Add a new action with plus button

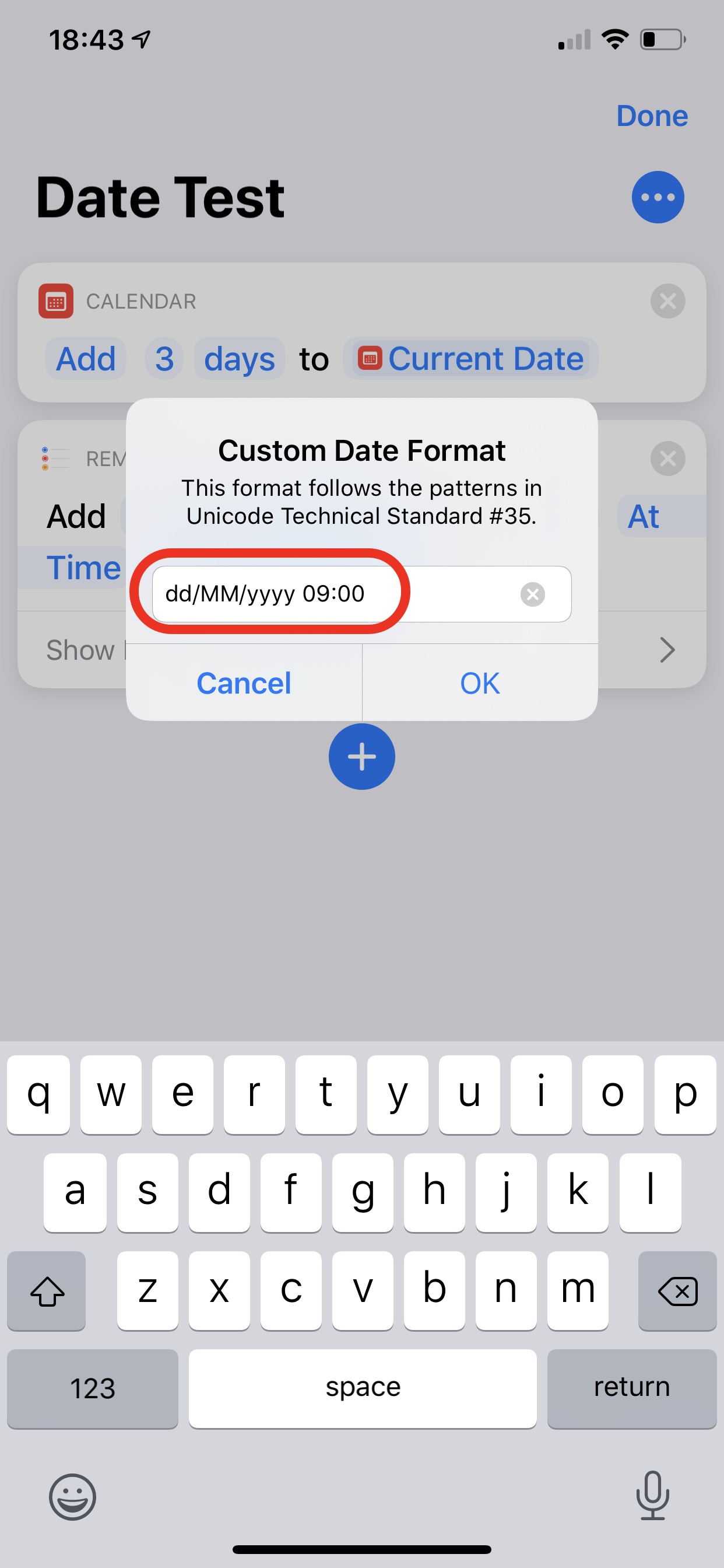coord(362,757)
